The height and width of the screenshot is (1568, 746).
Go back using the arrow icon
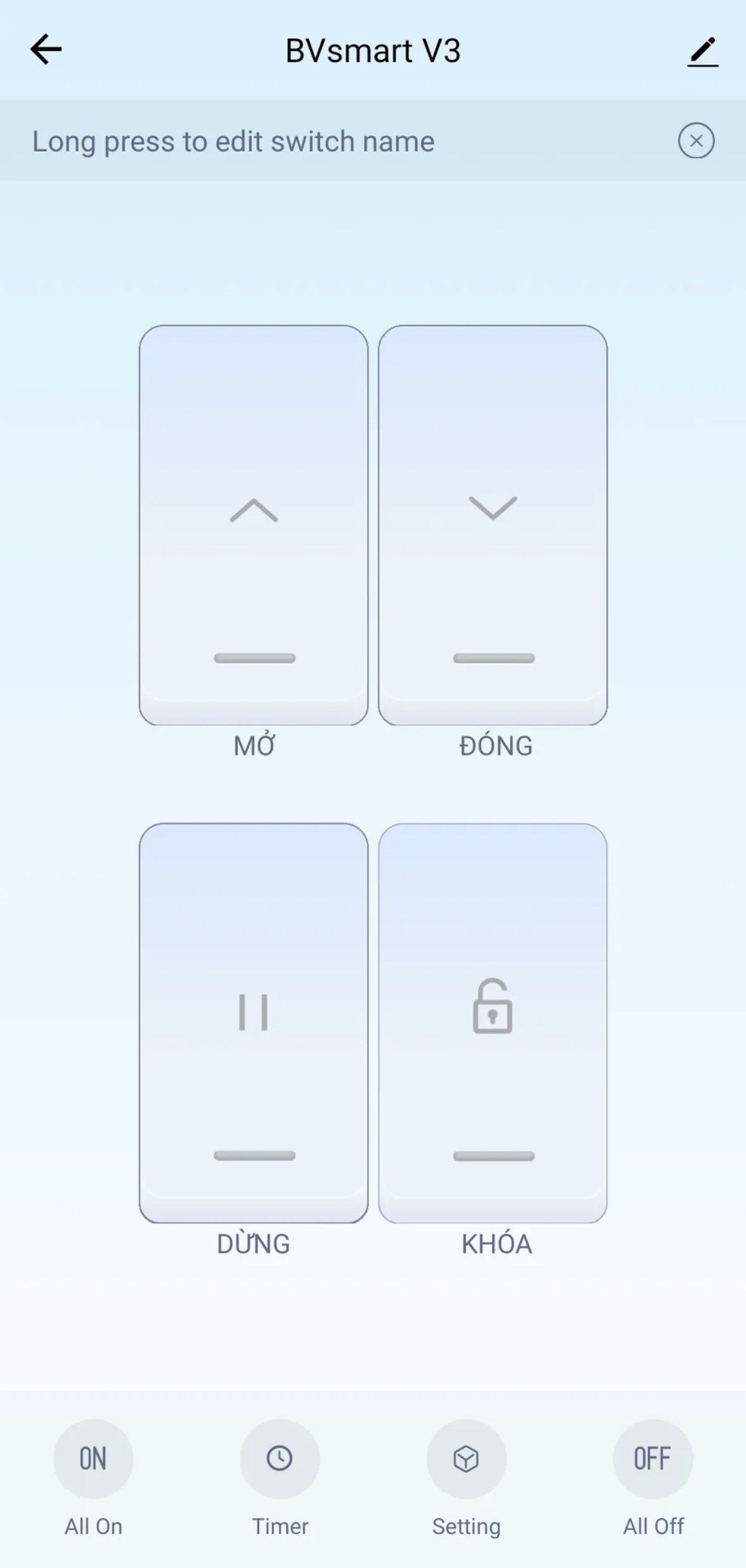46,49
